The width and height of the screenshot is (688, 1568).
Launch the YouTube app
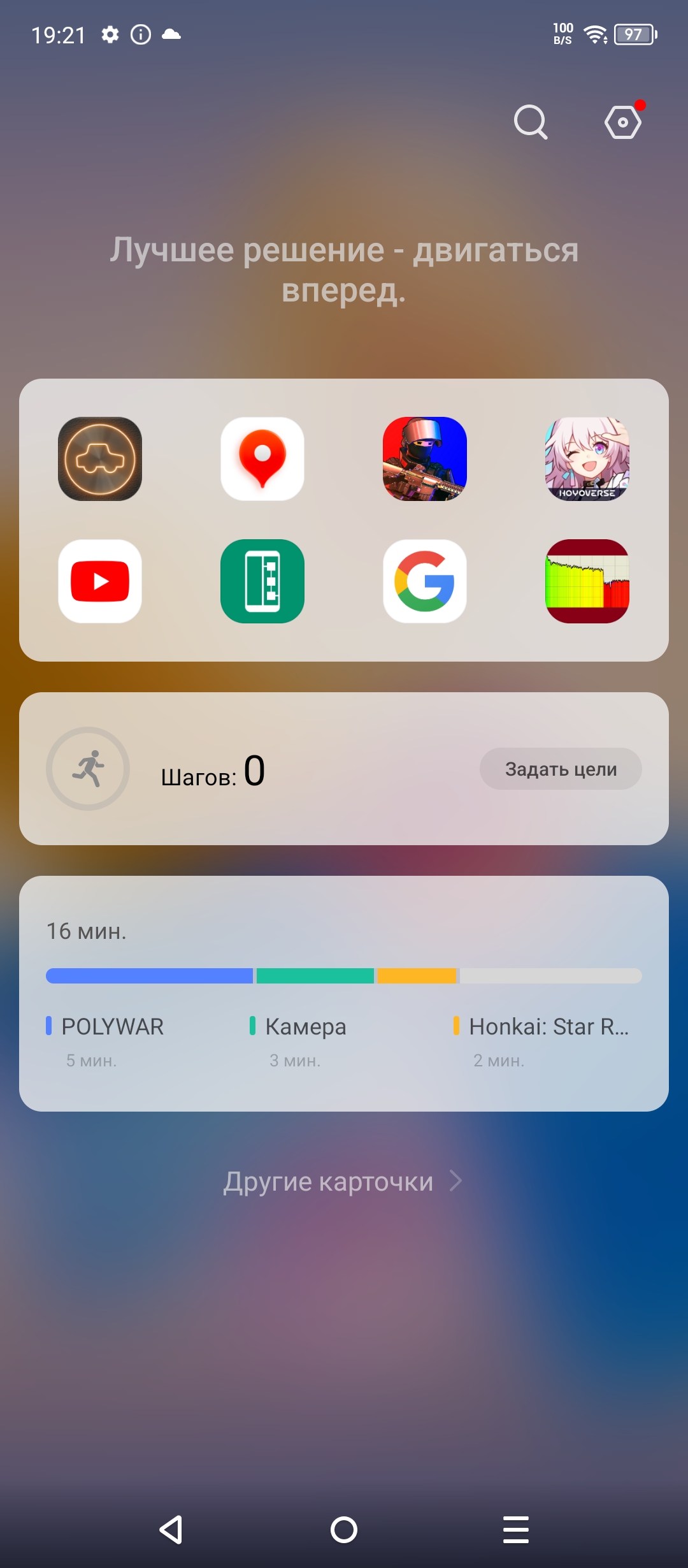[100, 581]
